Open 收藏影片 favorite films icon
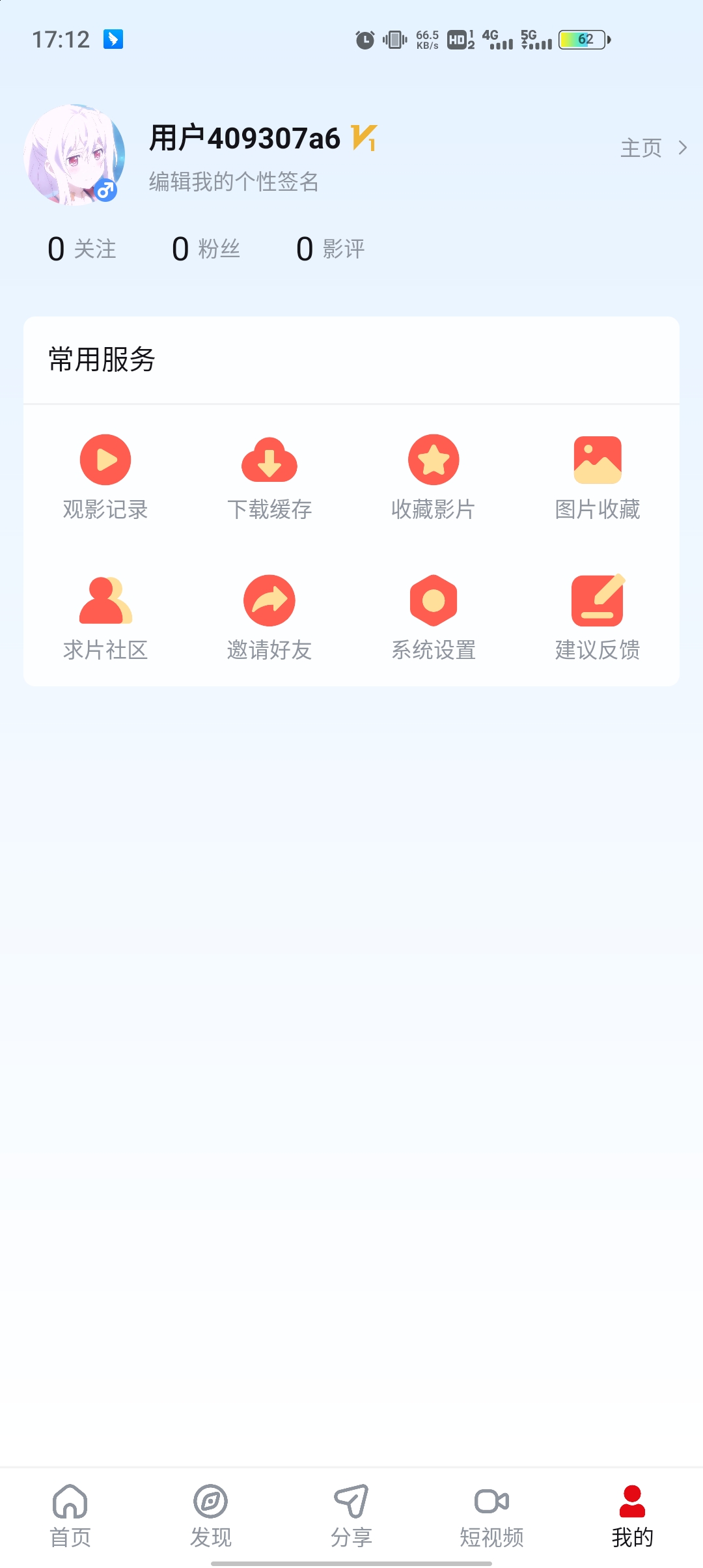Viewport: 703px width, 1568px height. click(x=434, y=460)
